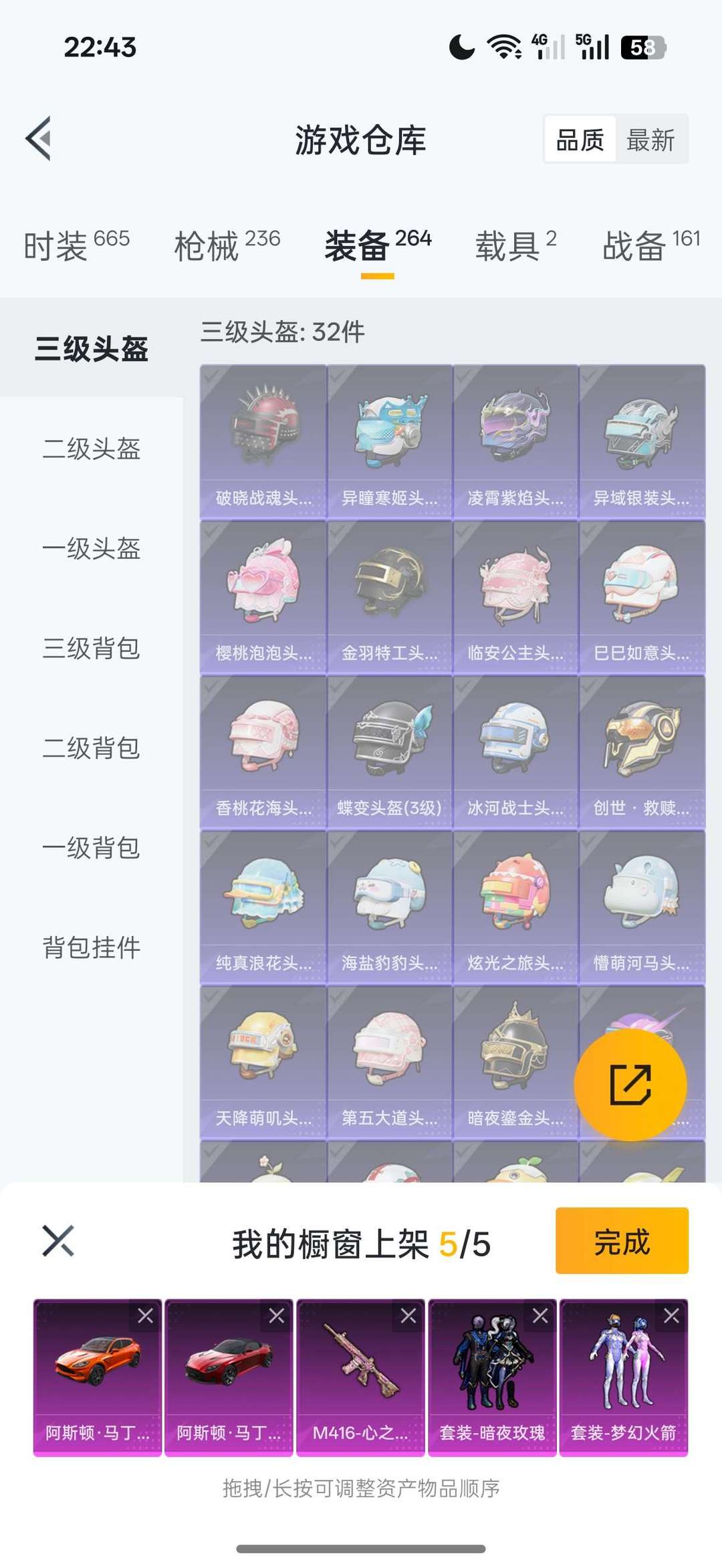Confirm showcase with 完成
This screenshot has width=722, height=1568.
(x=622, y=1241)
